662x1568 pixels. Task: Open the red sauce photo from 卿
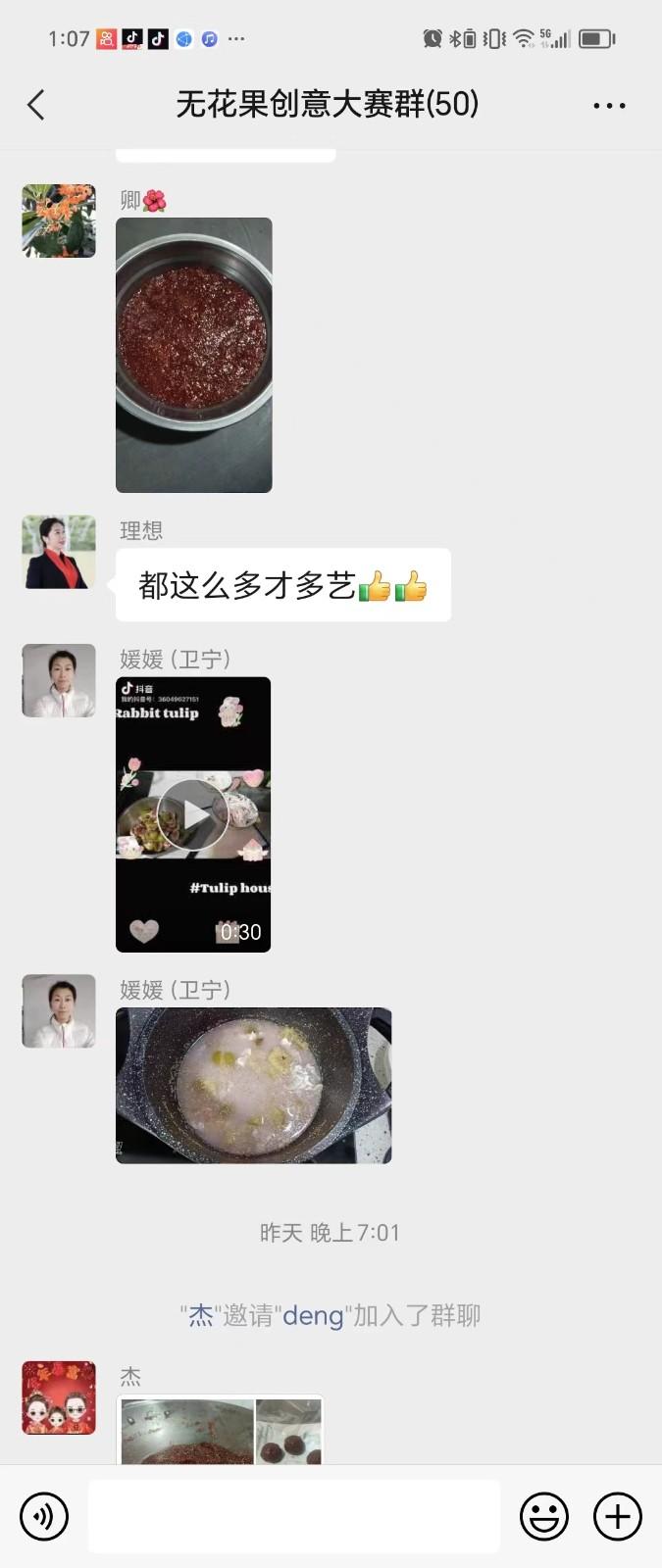(193, 355)
